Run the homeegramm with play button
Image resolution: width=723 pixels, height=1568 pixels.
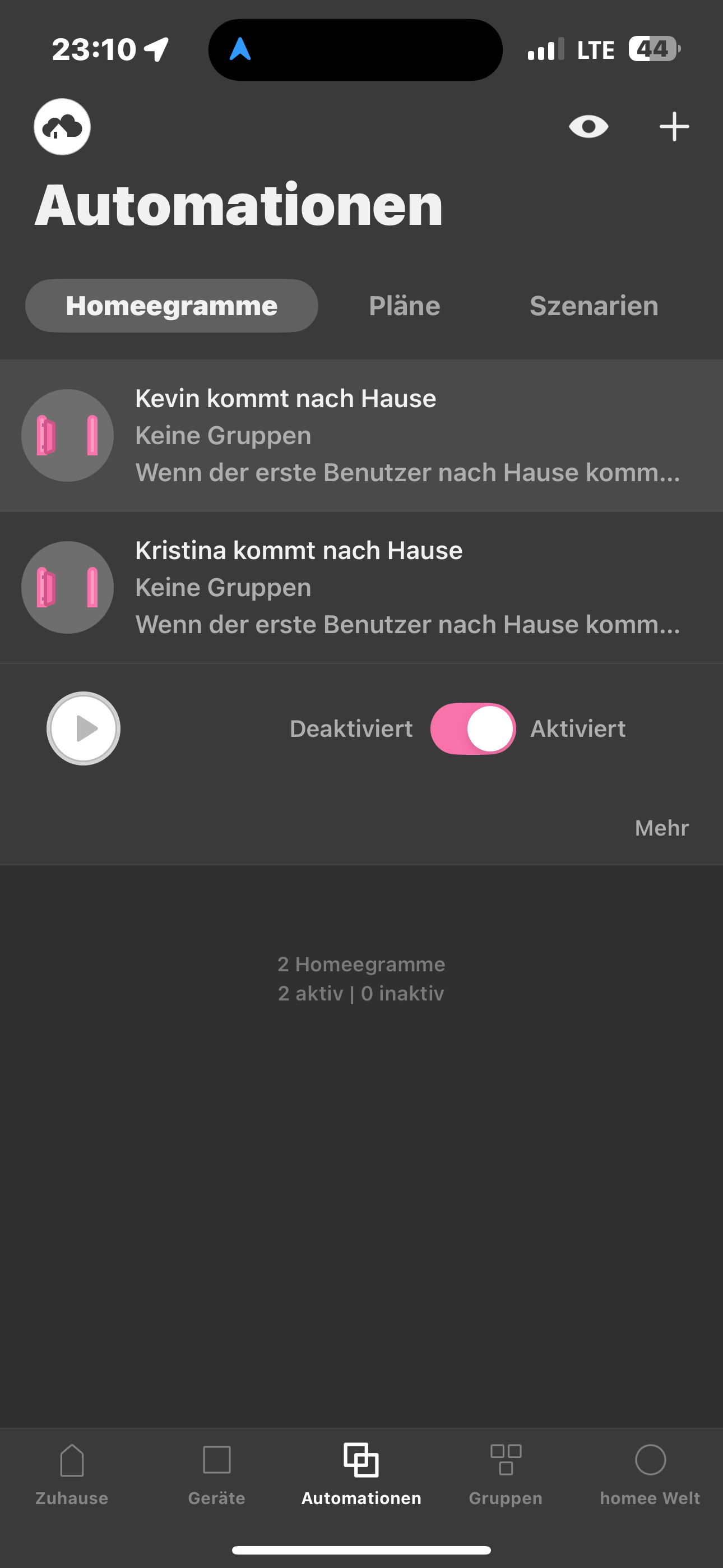(x=84, y=728)
